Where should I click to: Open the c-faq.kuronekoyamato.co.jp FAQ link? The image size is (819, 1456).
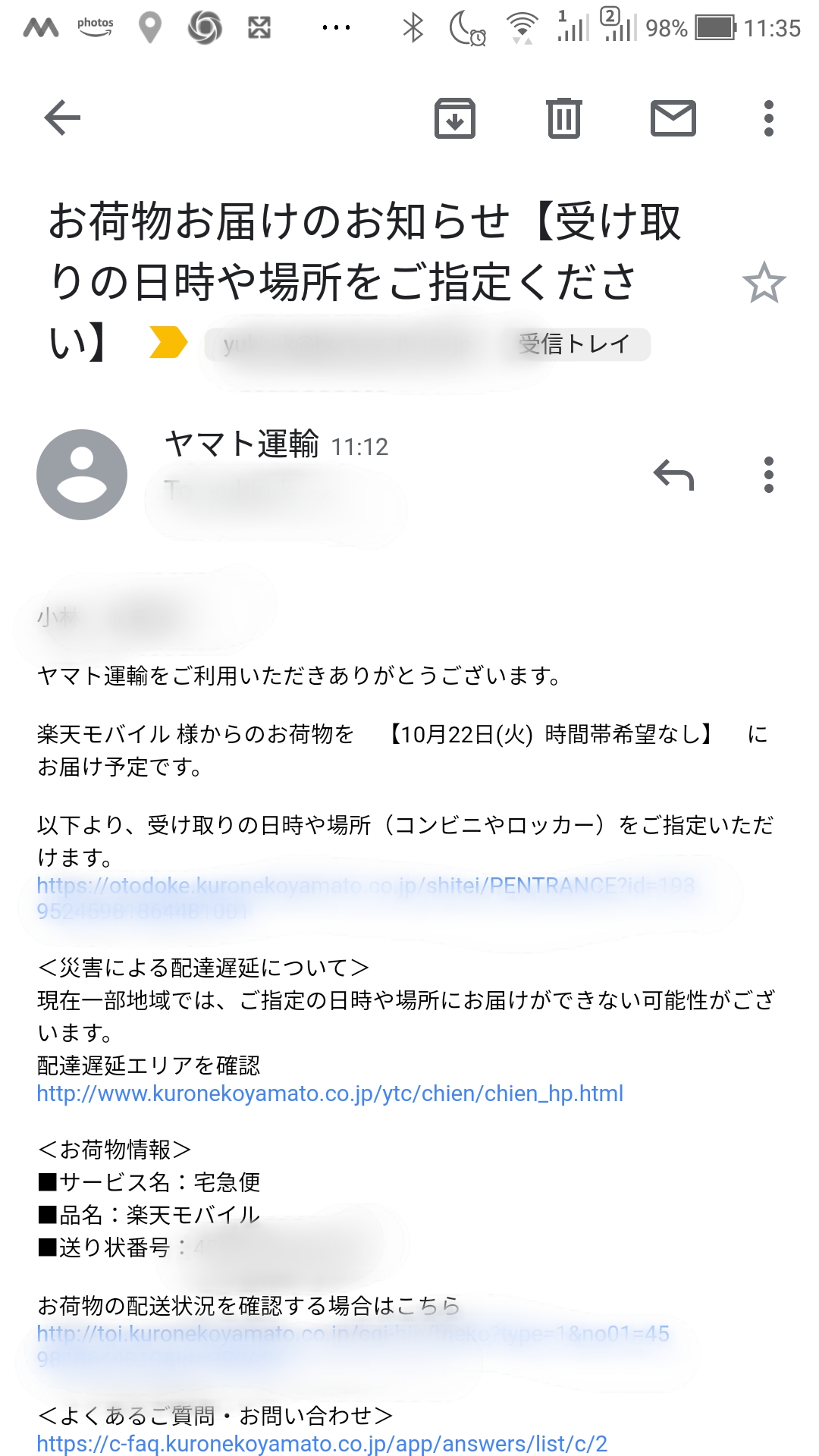coord(322,1443)
